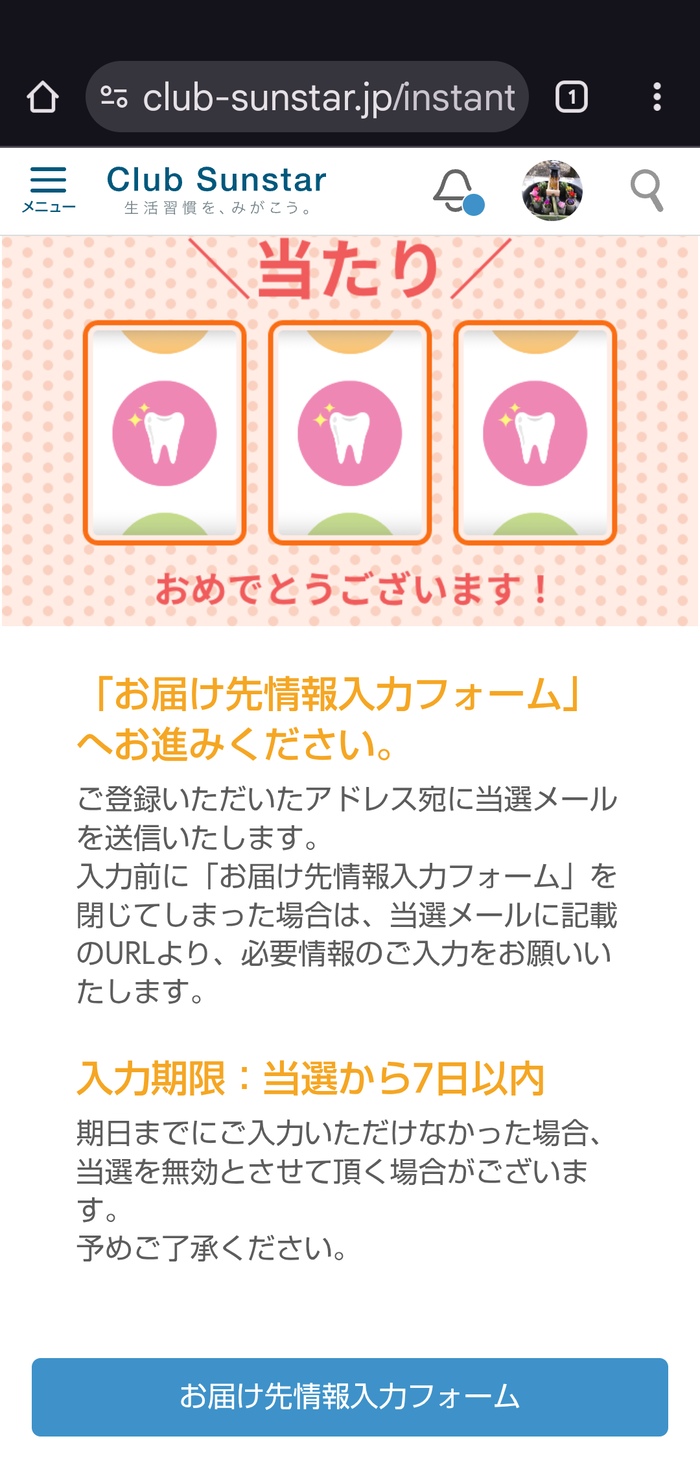This screenshot has height=1478, width=700.
Task: Open the profile avatar
Action: tap(552, 190)
